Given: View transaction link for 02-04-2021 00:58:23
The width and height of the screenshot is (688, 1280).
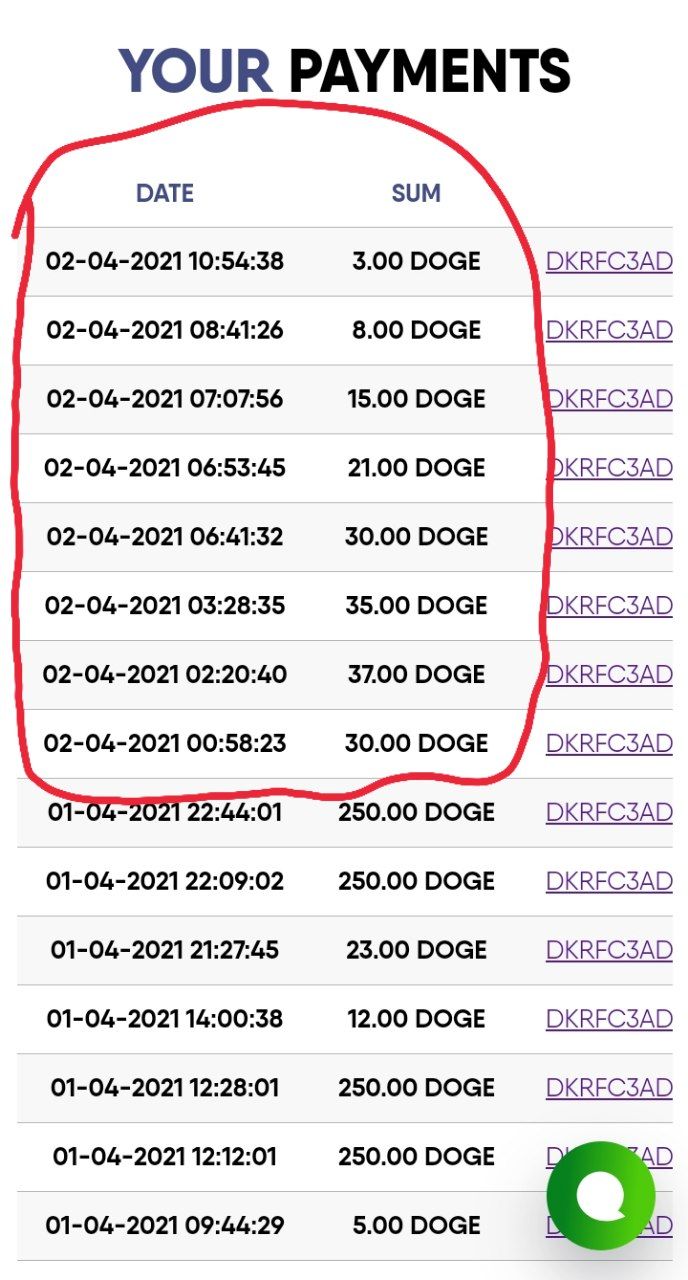Looking at the screenshot, I should pos(609,743).
